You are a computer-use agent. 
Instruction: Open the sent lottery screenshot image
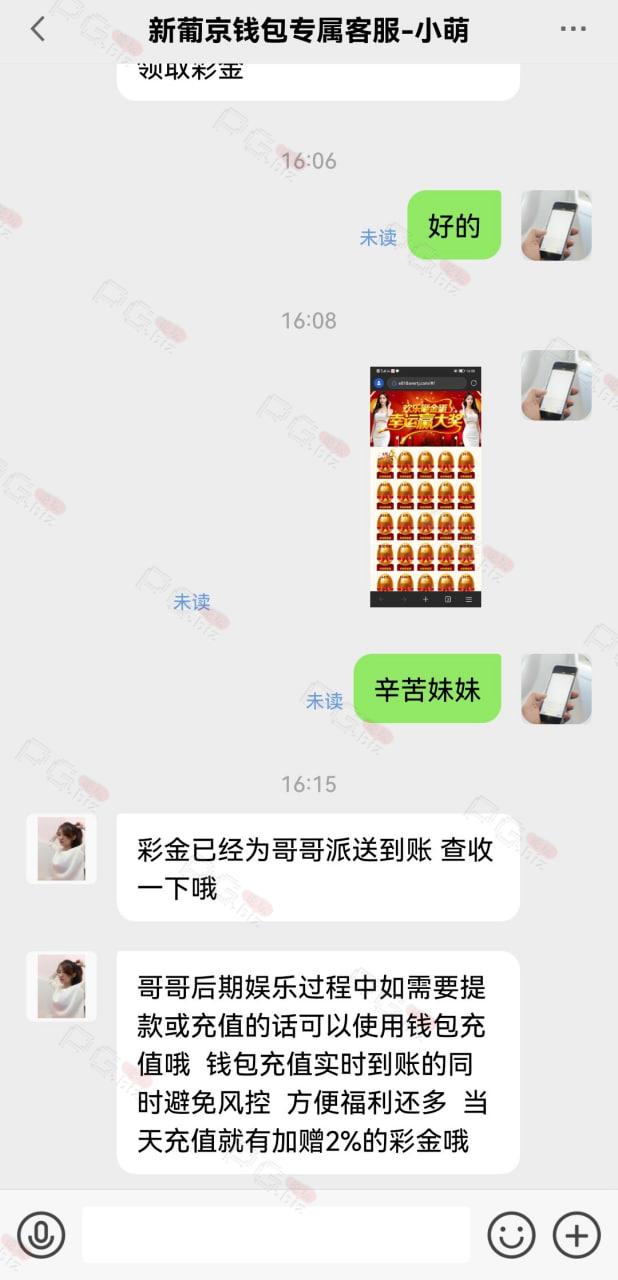pyautogui.click(x=425, y=487)
